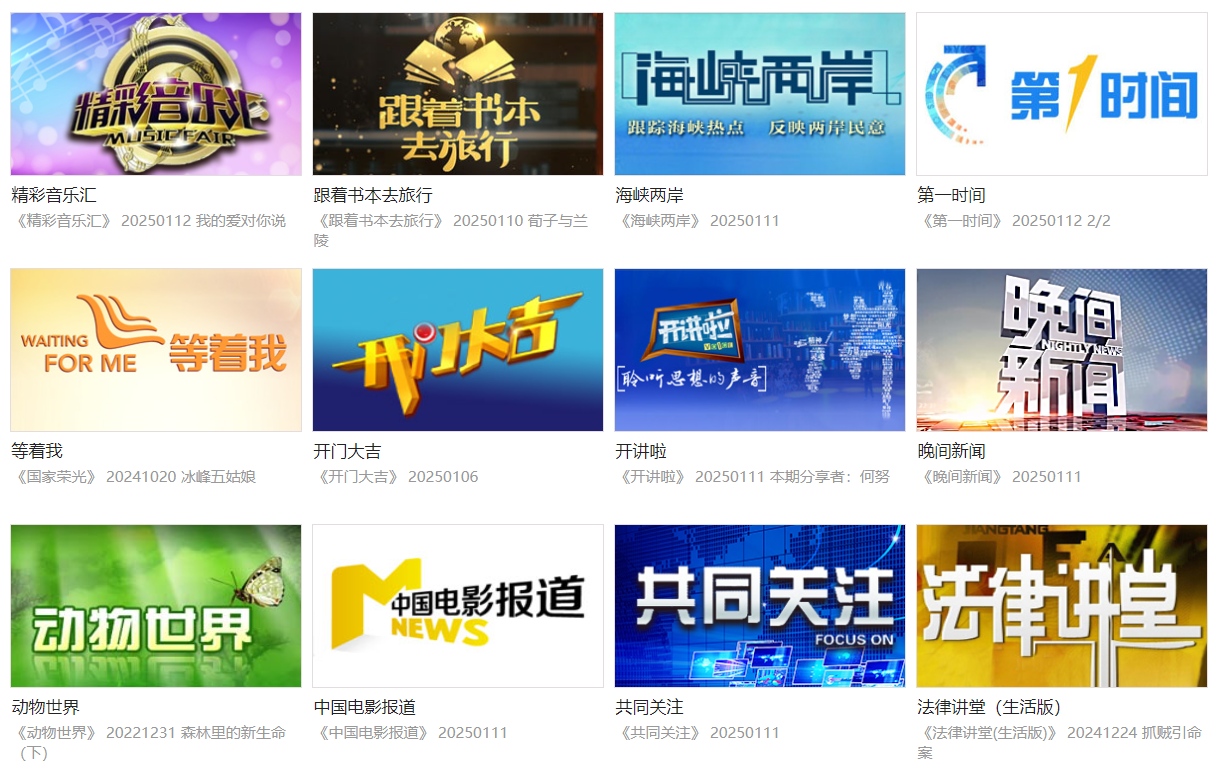Select the 海峡两岸 program card
The height and width of the screenshot is (773, 1216).
point(759,94)
